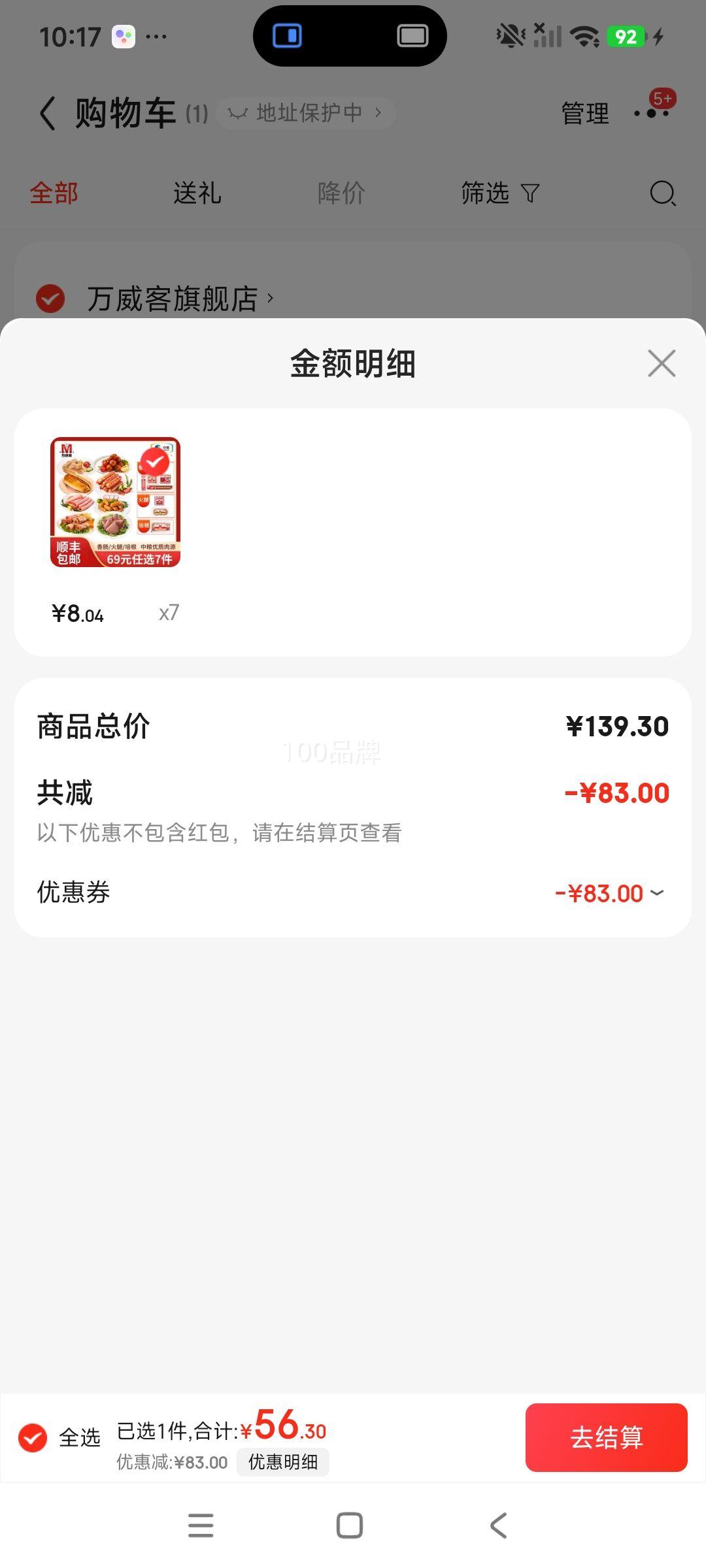Open the filter funnel icon next to 筛选
The image size is (706, 1568).
[x=529, y=193]
